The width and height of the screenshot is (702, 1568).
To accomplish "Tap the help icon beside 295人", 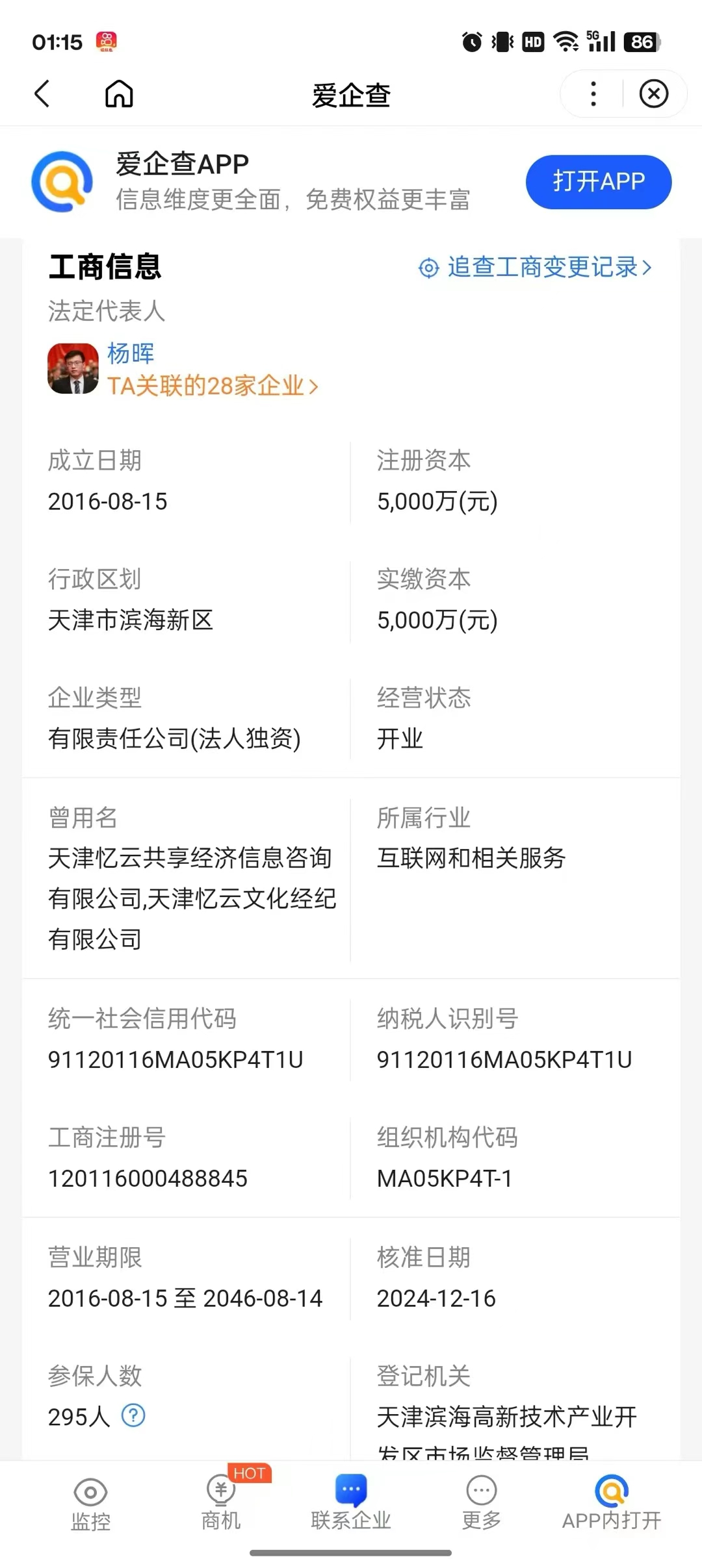I will click(133, 1415).
